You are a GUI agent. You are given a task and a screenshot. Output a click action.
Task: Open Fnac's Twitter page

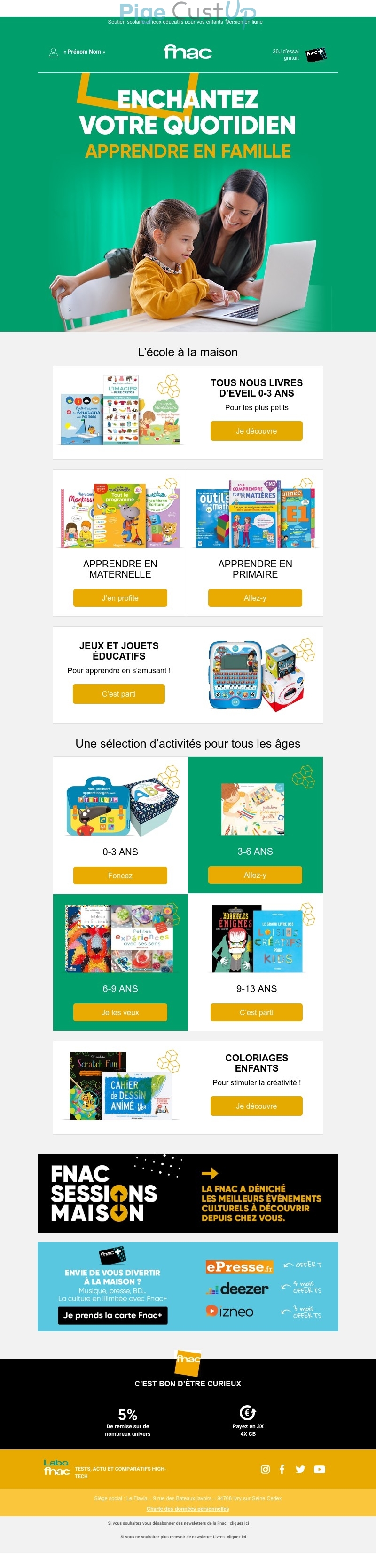pos(300,1469)
